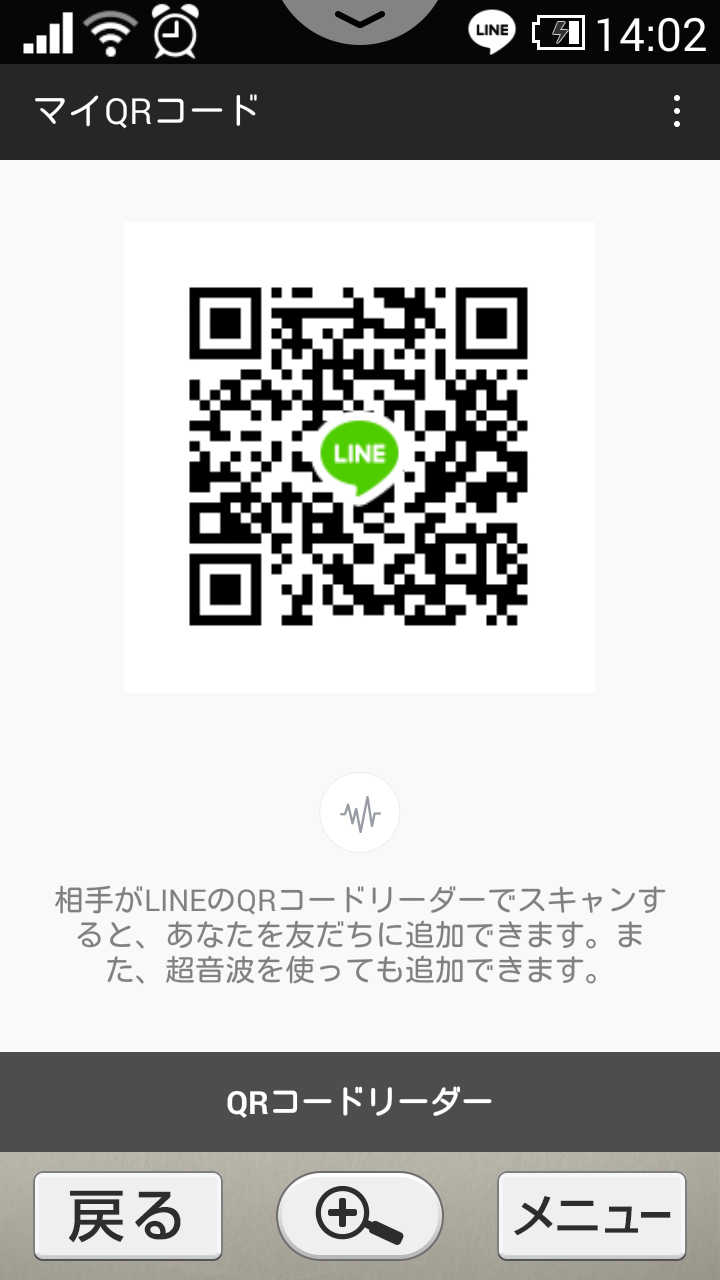Tap the ultrasonic wave icon button
Image resolution: width=720 pixels, height=1280 pixels.
tap(359, 813)
